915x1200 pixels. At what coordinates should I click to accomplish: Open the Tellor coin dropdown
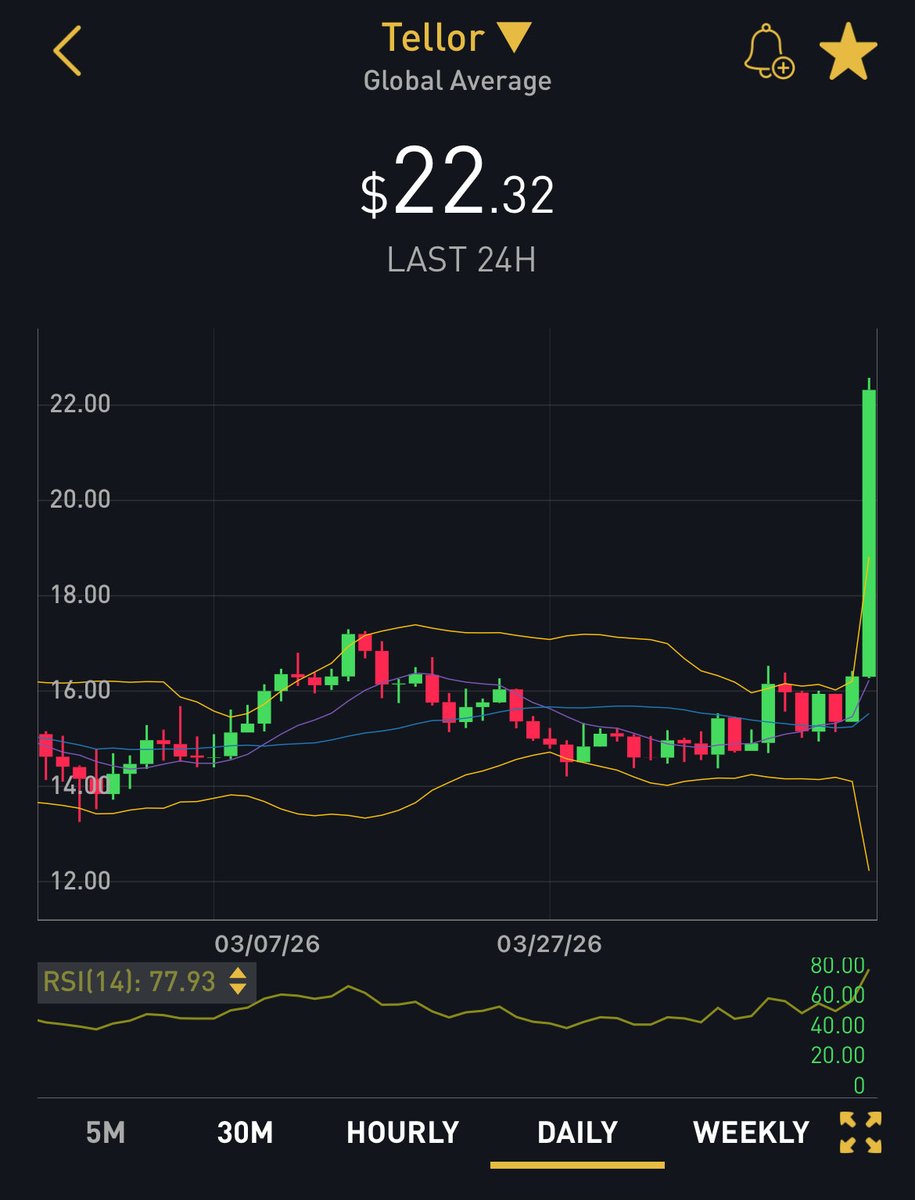click(456, 39)
